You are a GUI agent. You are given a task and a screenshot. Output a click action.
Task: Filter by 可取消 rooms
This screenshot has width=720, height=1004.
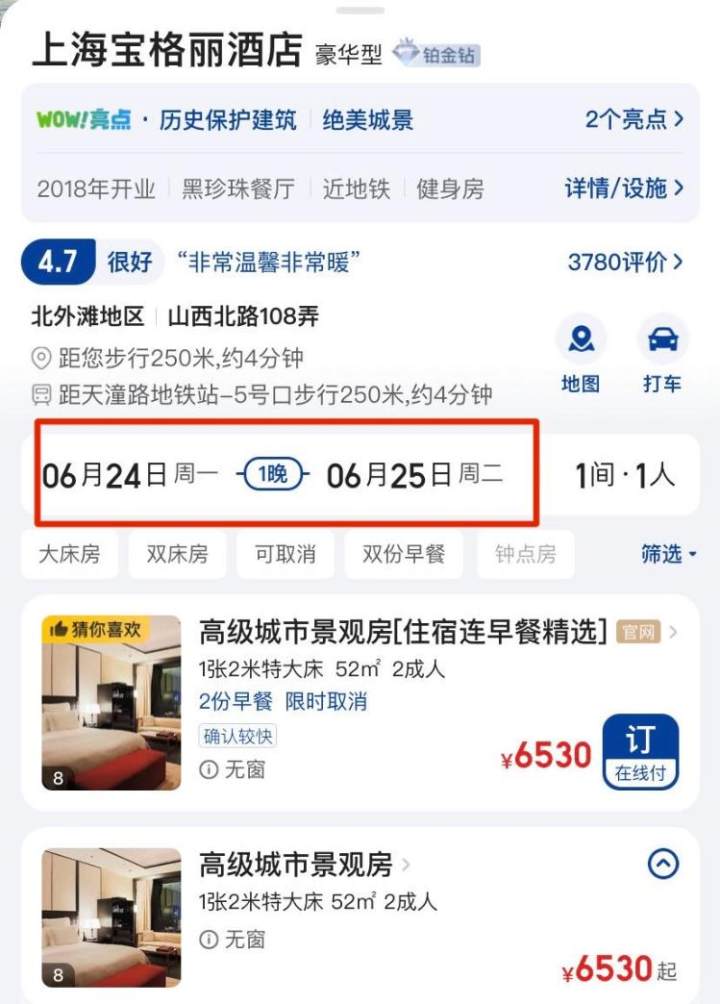285,554
